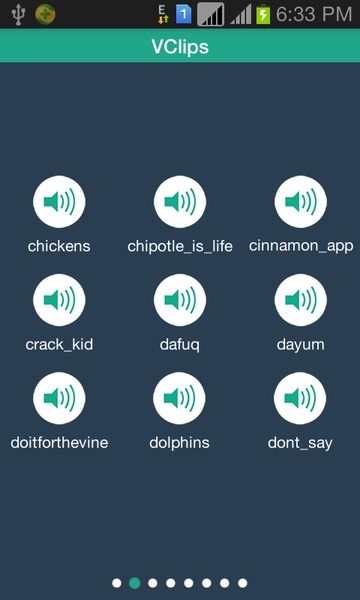Image resolution: width=360 pixels, height=600 pixels.
Task: Play the crack_kid clip
Action: (59, 300)
